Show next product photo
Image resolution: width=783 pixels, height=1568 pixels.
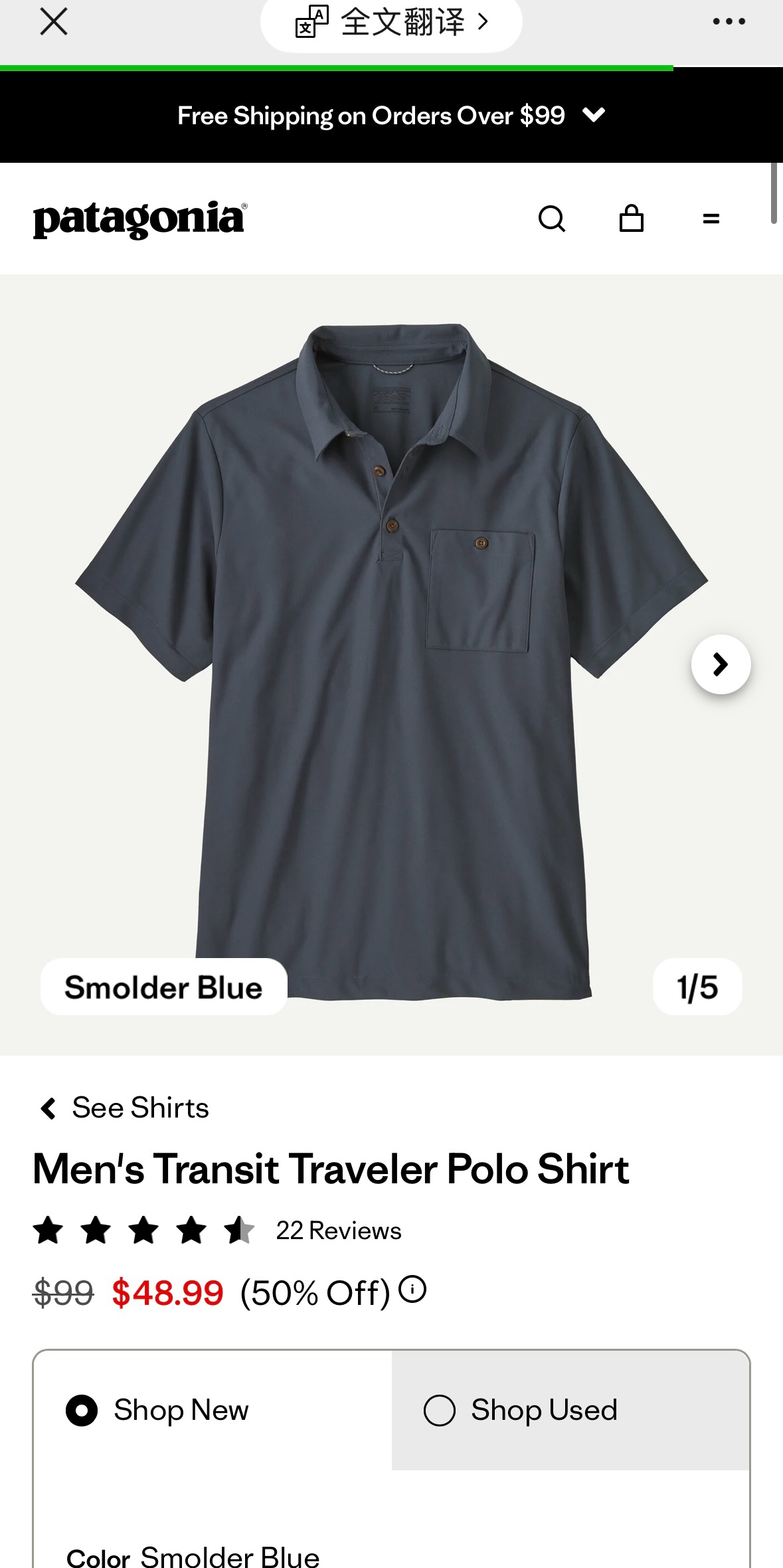(721, 664)
